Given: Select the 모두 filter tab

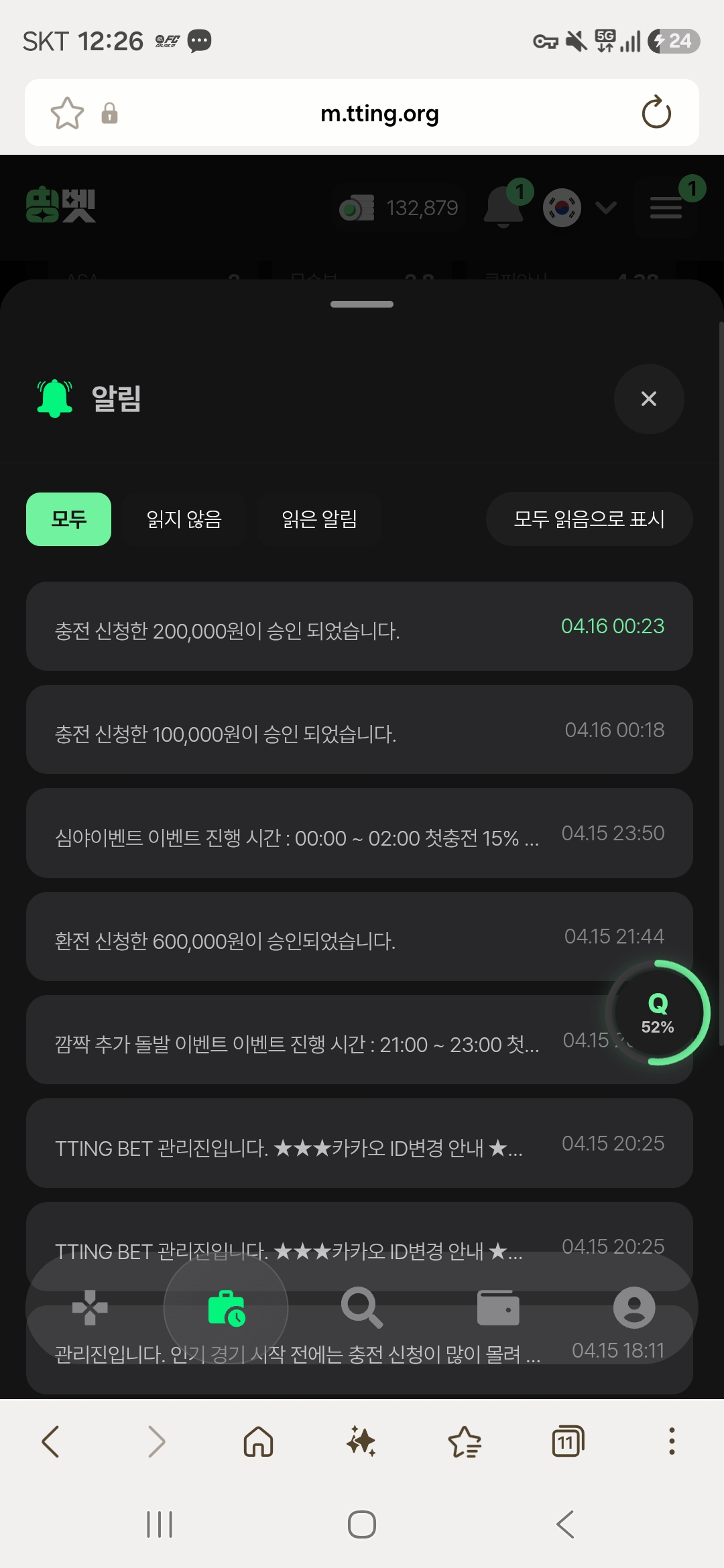Looking at the screenshot, I should pyautogui.click(x=68, y=519).
